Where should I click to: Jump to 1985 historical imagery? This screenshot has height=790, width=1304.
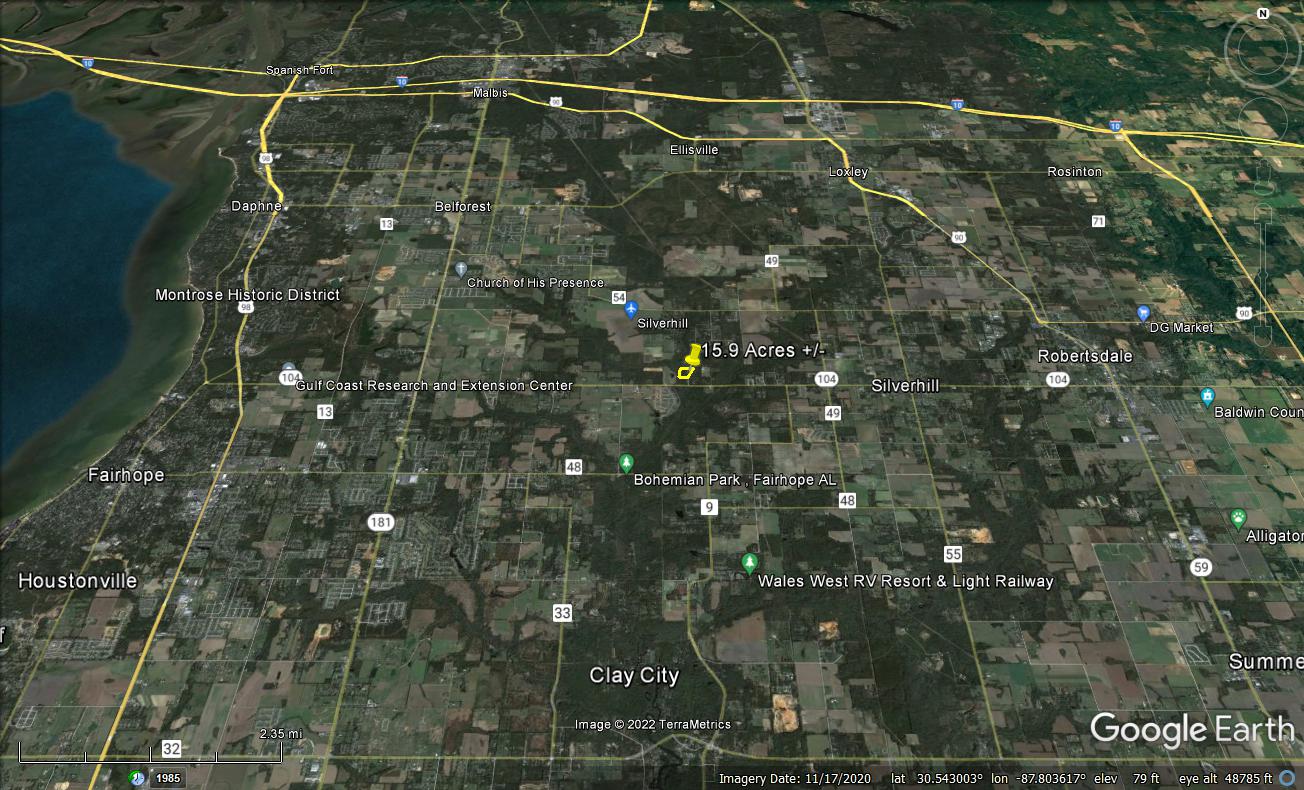[x=168, y=778]
